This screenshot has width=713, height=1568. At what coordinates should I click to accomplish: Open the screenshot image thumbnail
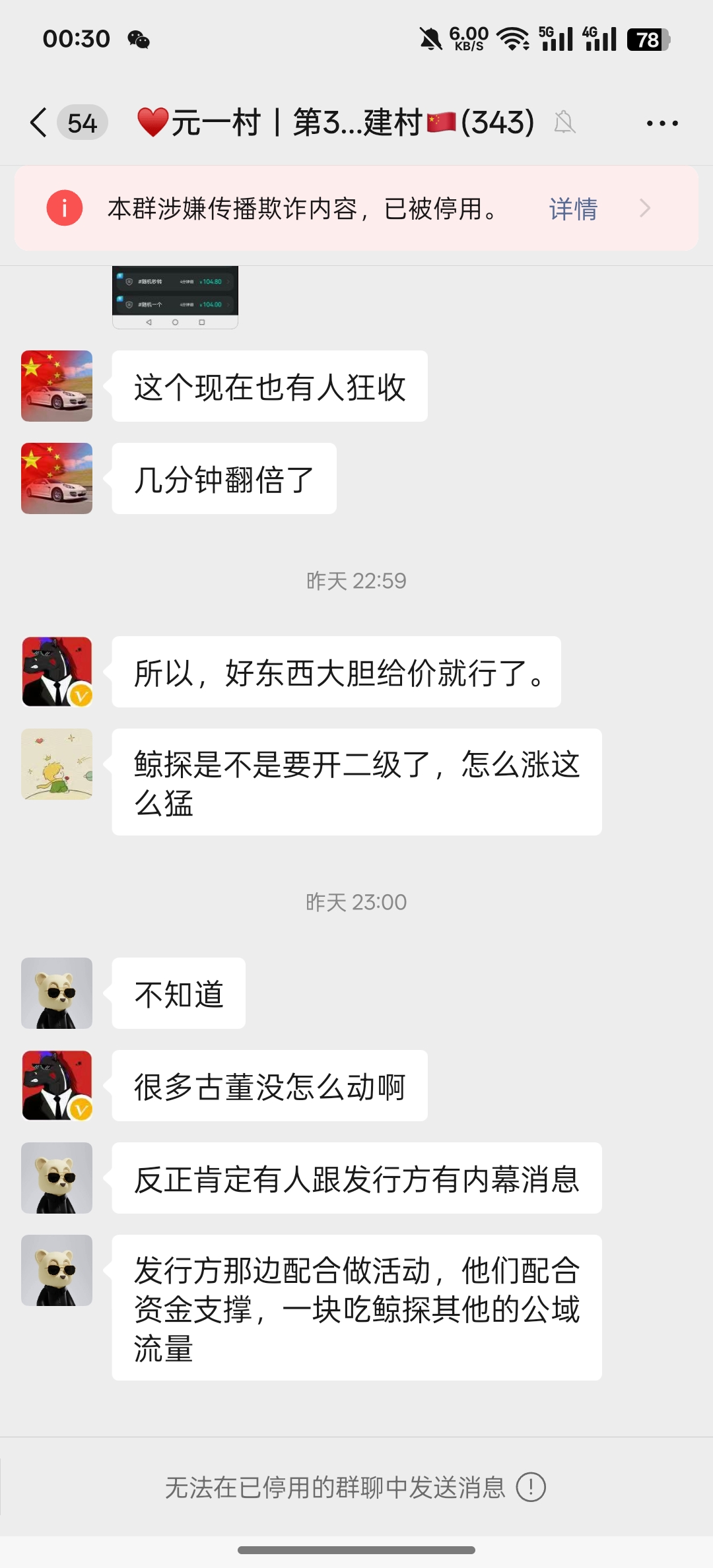pos(175,297)
